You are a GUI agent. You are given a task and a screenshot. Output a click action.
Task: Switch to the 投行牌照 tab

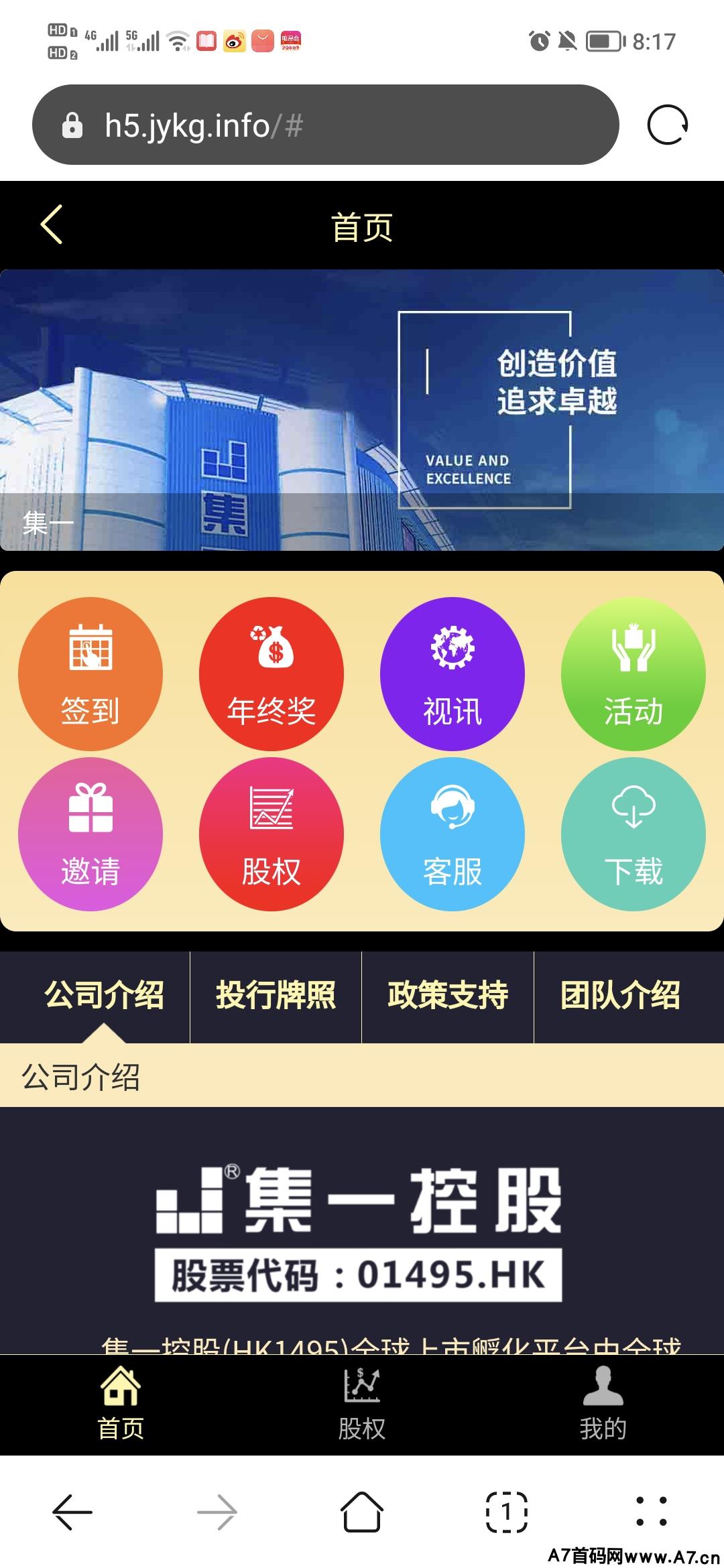pos(276,996)
